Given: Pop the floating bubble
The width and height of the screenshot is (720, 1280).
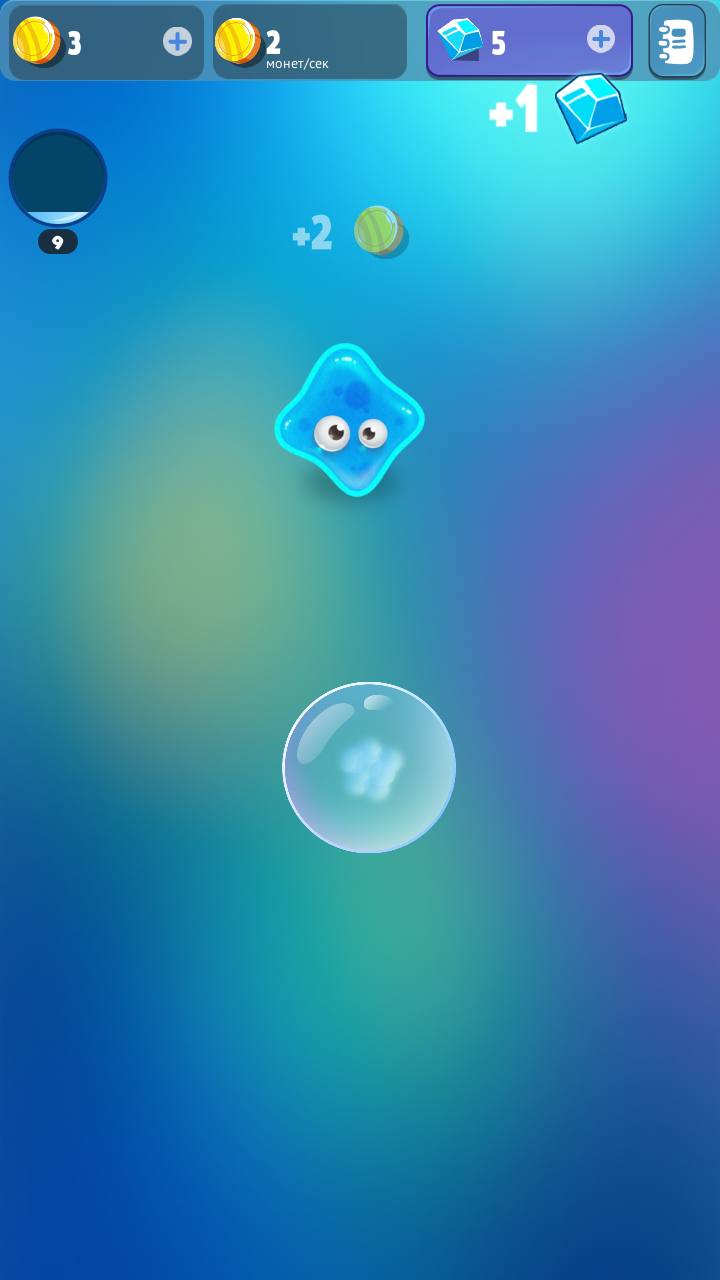Looking at the screenshot, I should point(369,767).
